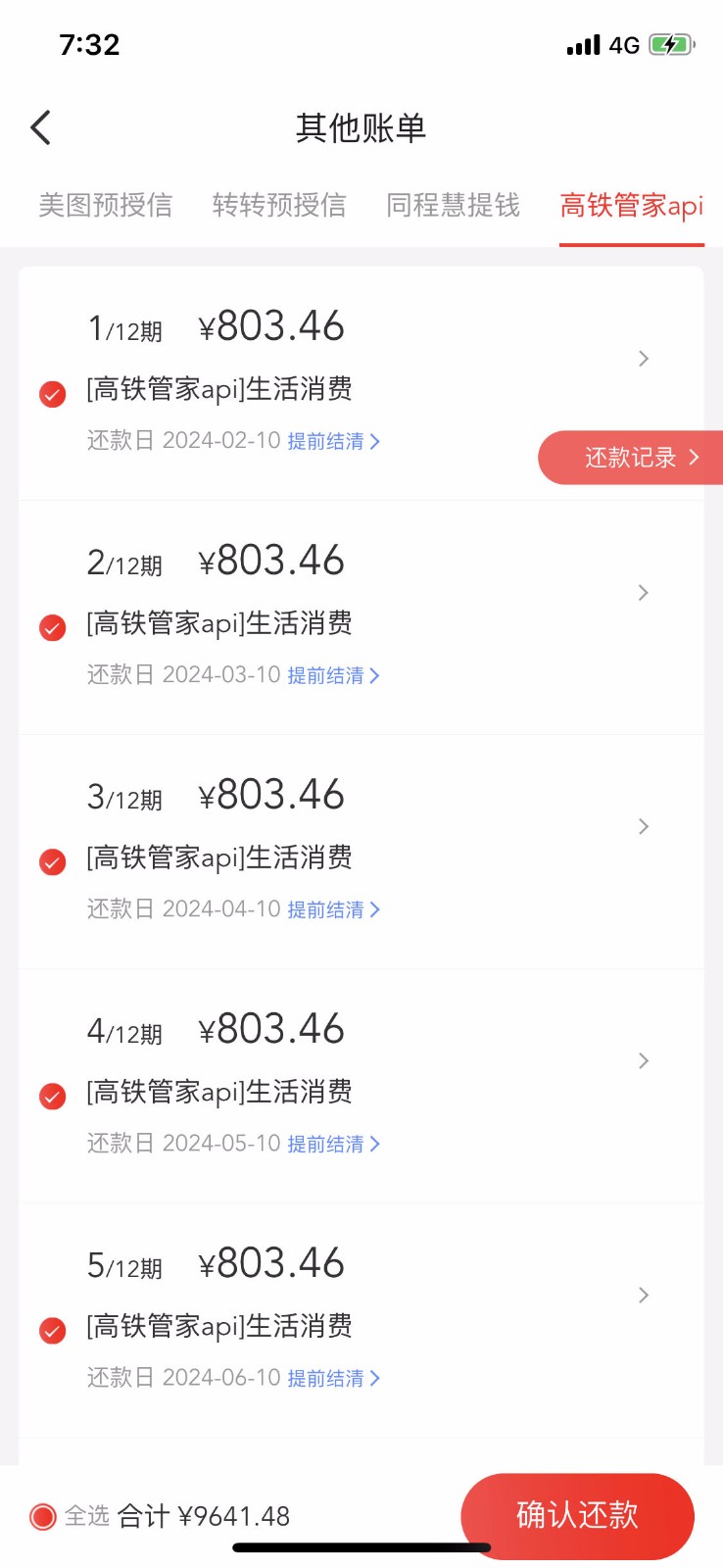Uncheck installment 2/12期
Viewport: 723px width, 1568px height.
52,628
